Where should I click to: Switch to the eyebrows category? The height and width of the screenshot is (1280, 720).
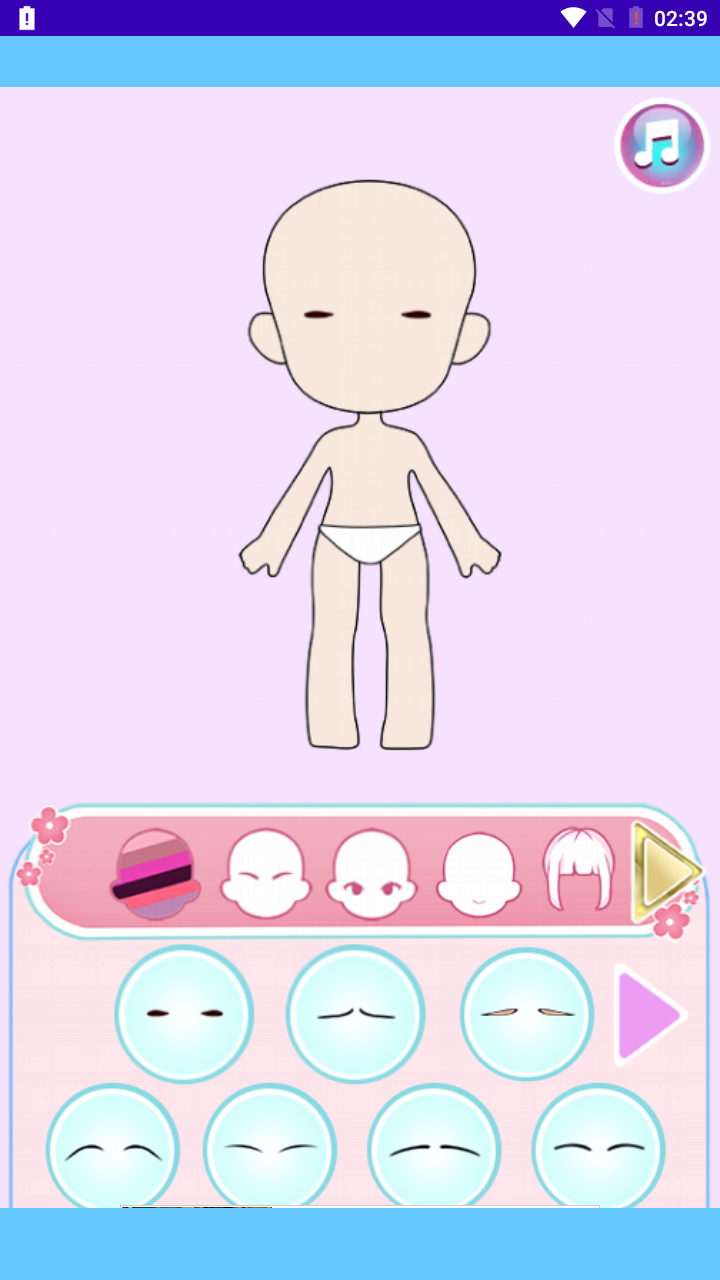coord(262,874)
